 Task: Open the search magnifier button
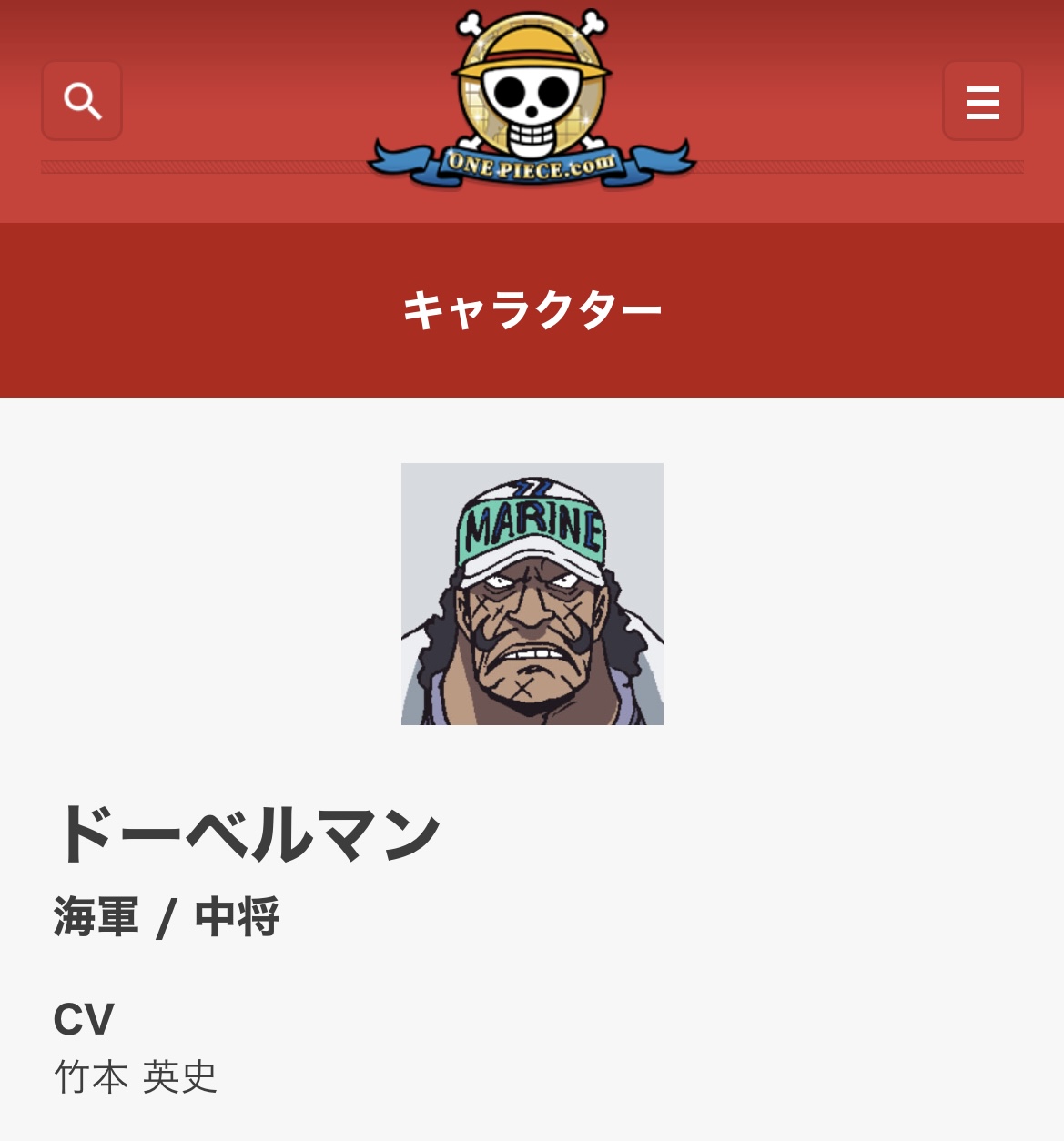click(82, 101)
